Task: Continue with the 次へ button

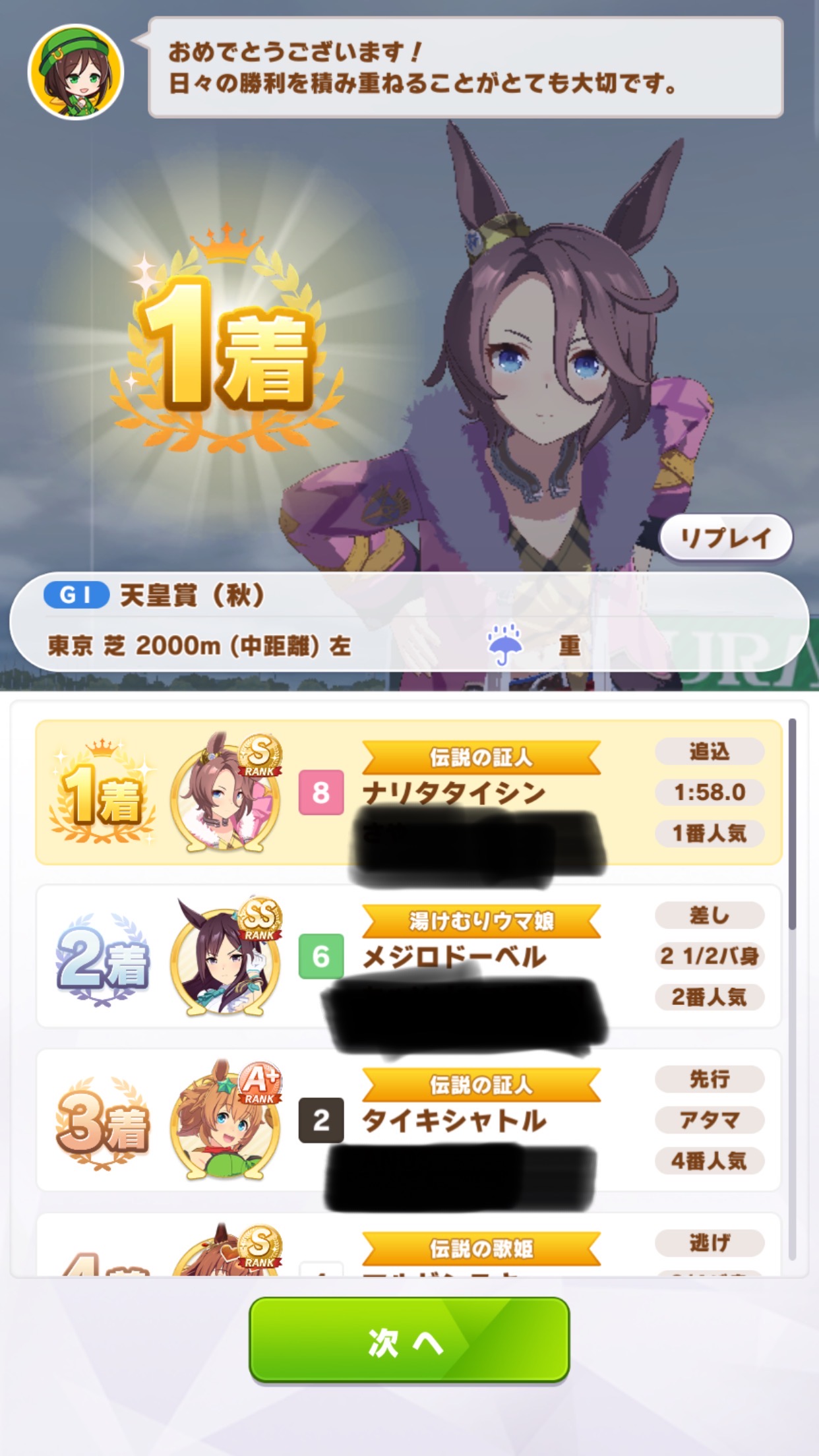Action: coord(409,1340)
